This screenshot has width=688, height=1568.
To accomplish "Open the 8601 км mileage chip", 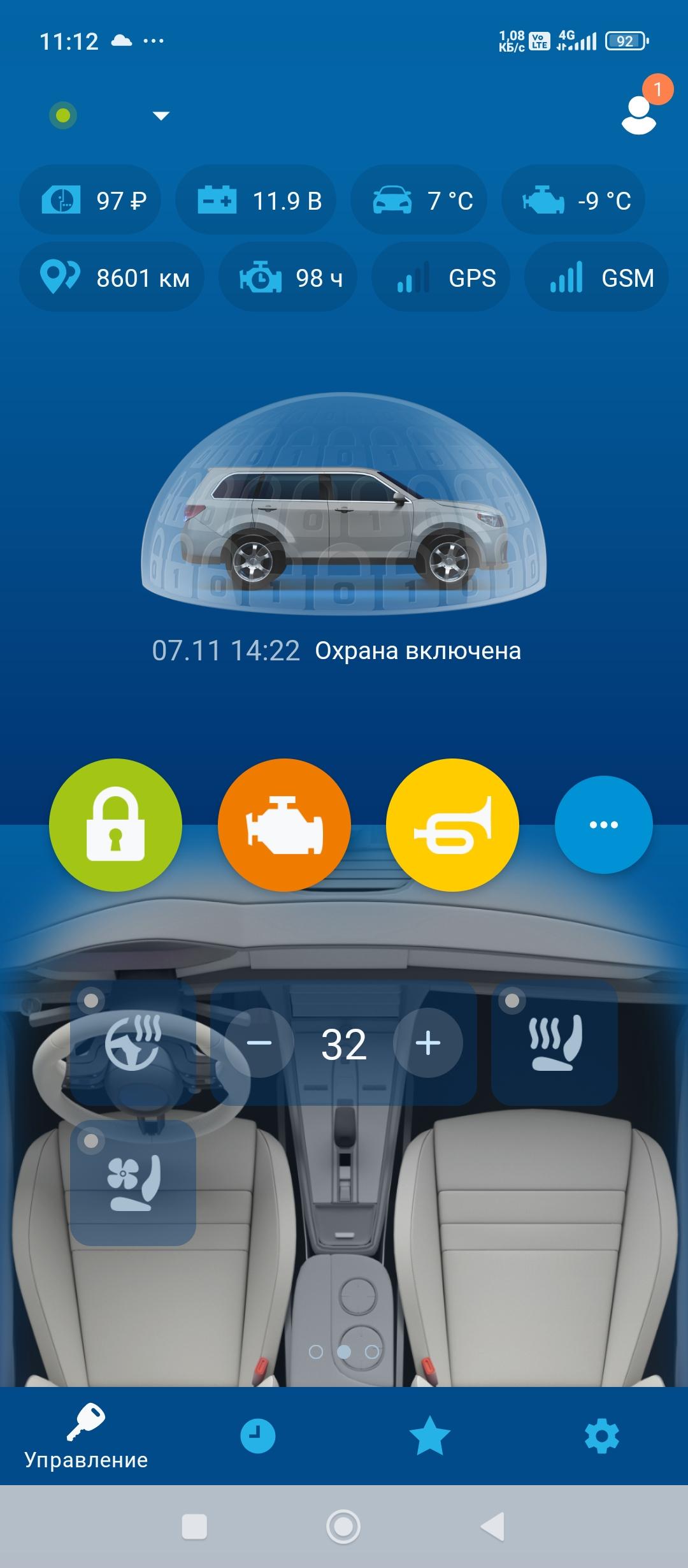I will (x=111, y=279).
